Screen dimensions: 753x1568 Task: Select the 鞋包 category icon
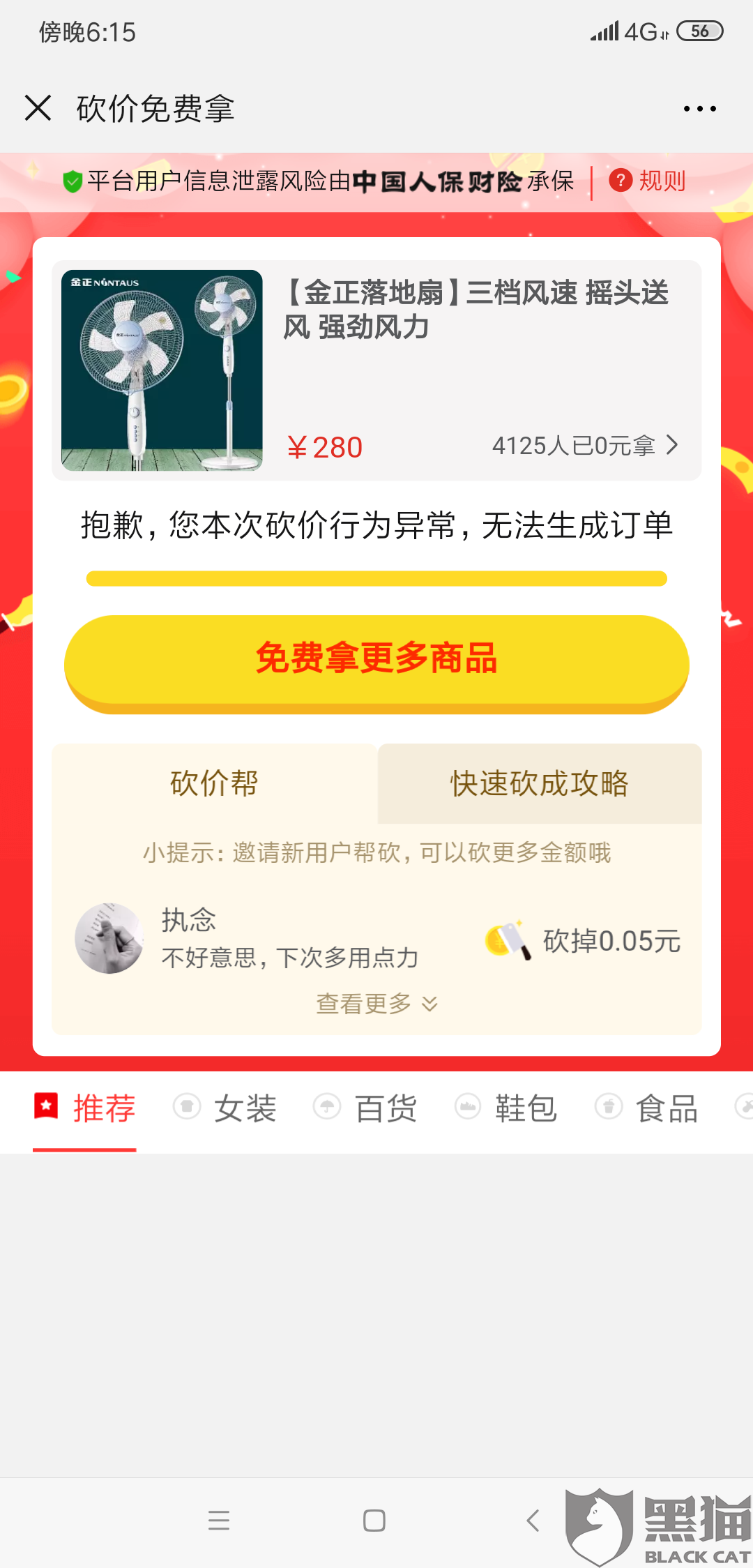[x=468, y=1107]
